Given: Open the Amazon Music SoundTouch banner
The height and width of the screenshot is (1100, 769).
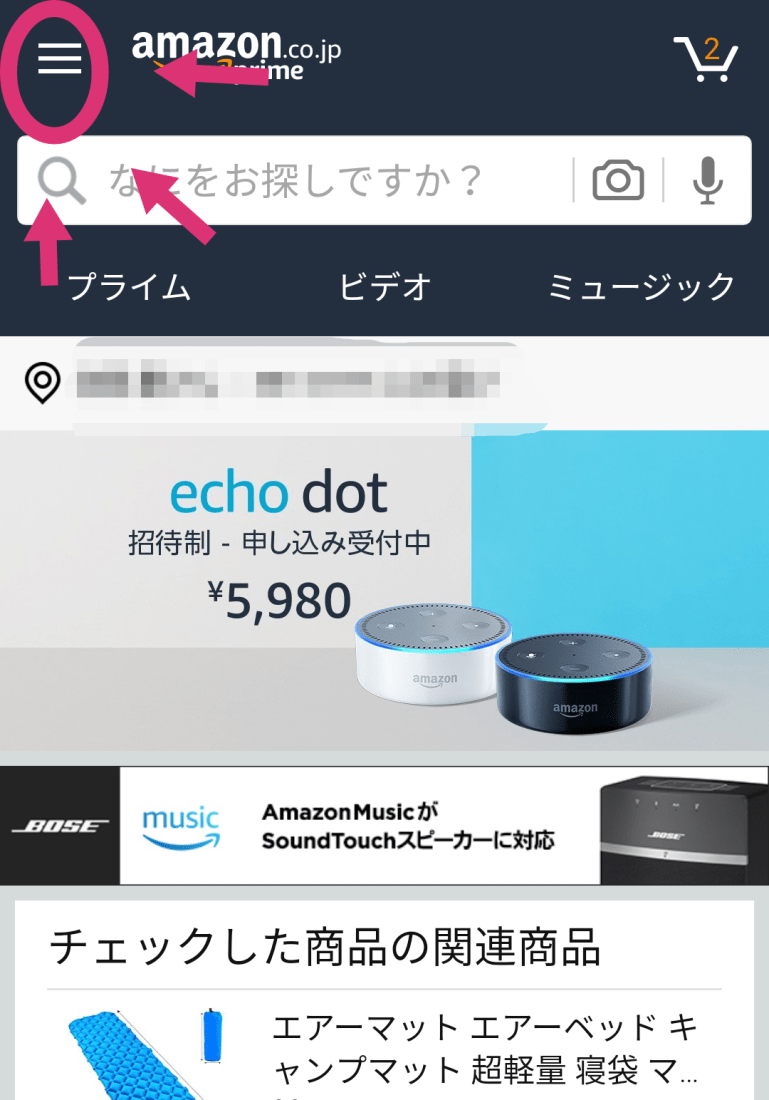Looking at the screenshot, I should tap(384, 826).
